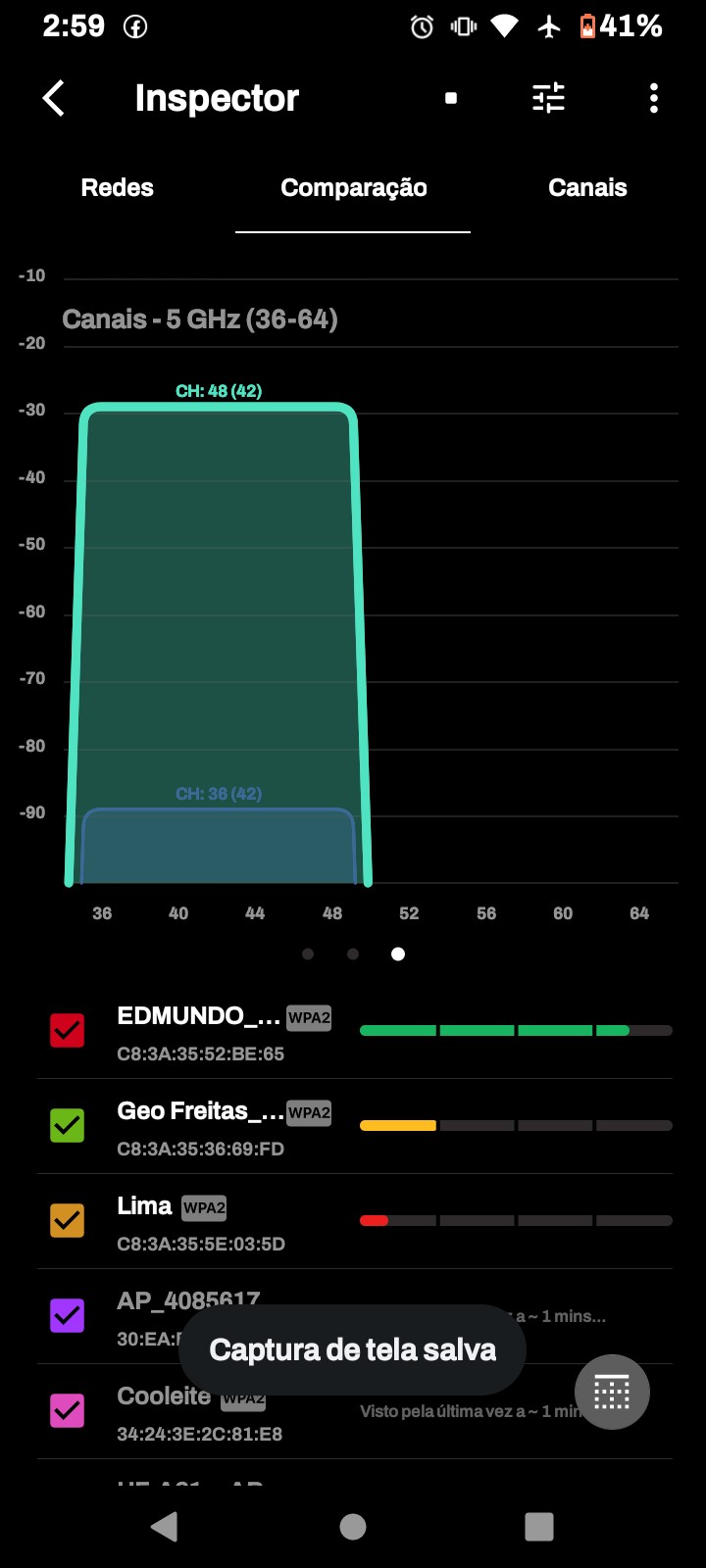Open the overflow menu

[654, 98]
